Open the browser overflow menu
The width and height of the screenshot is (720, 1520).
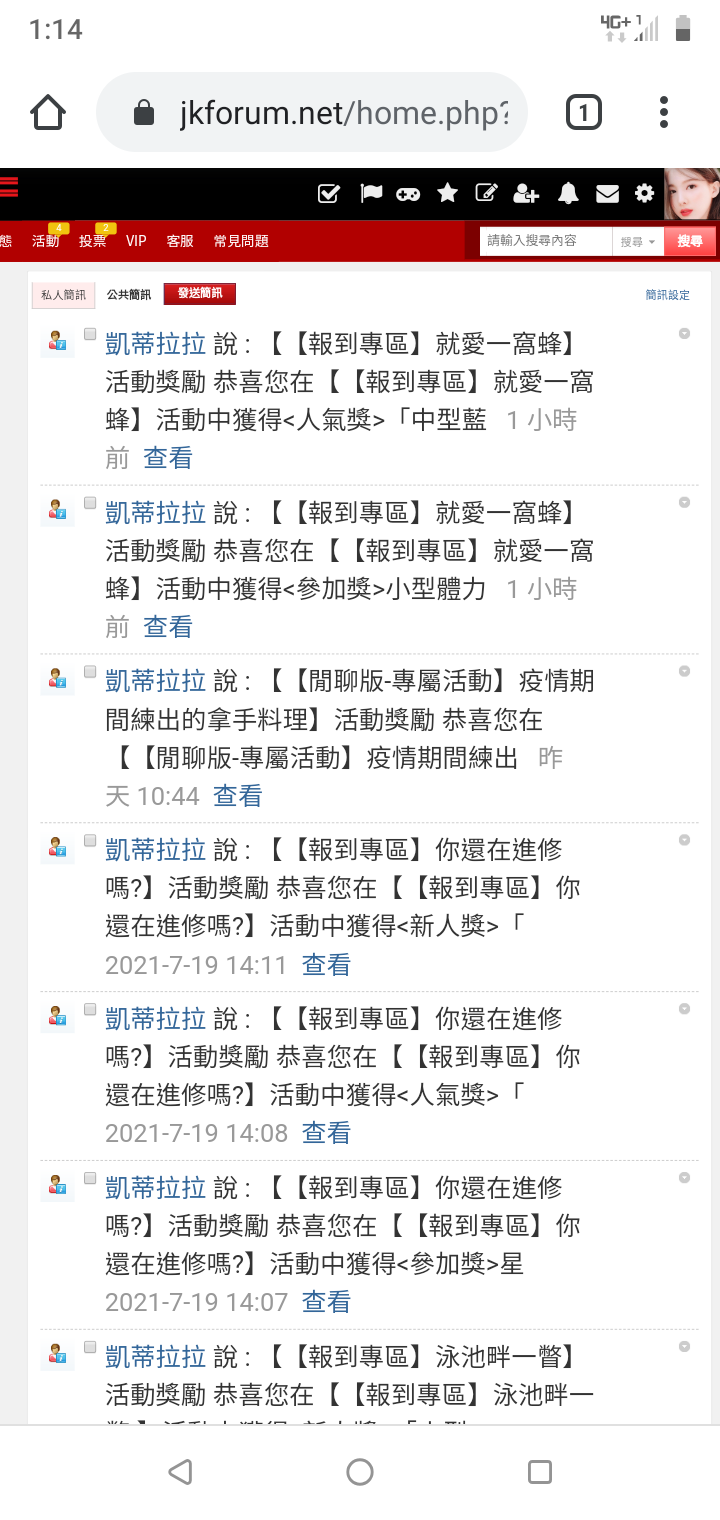click(664, 112)
